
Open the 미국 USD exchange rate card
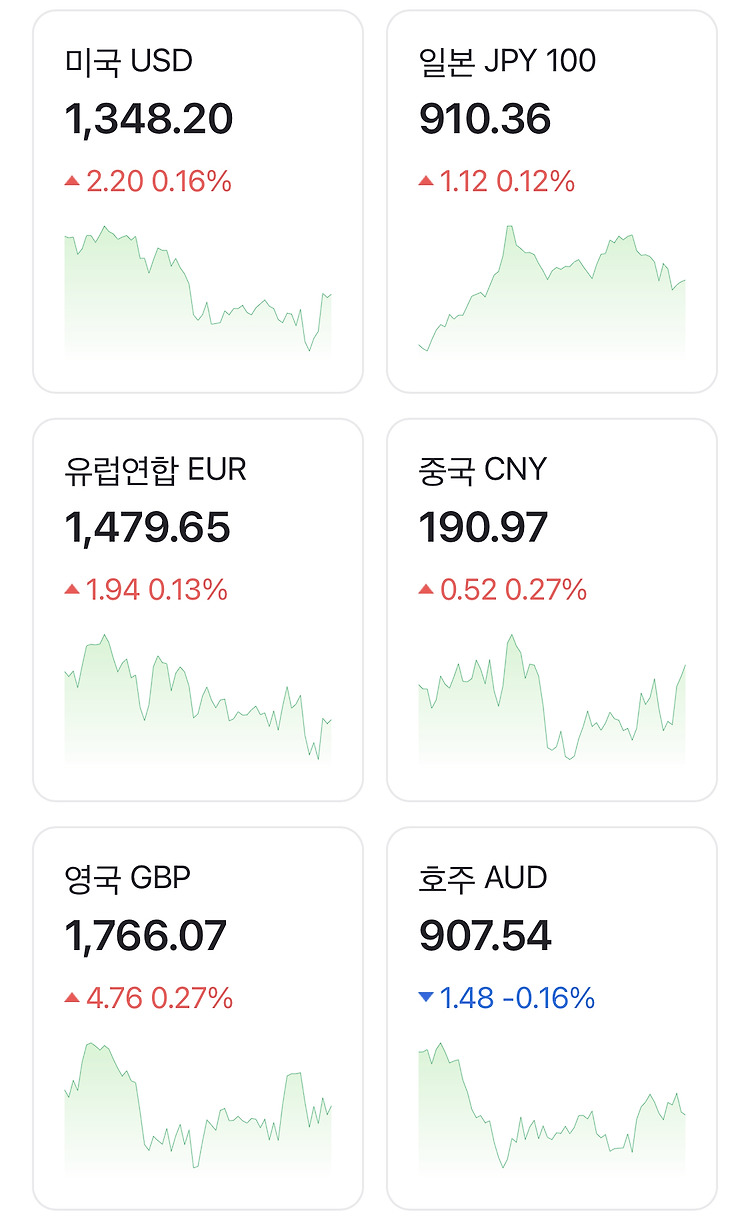click(198, 201)
